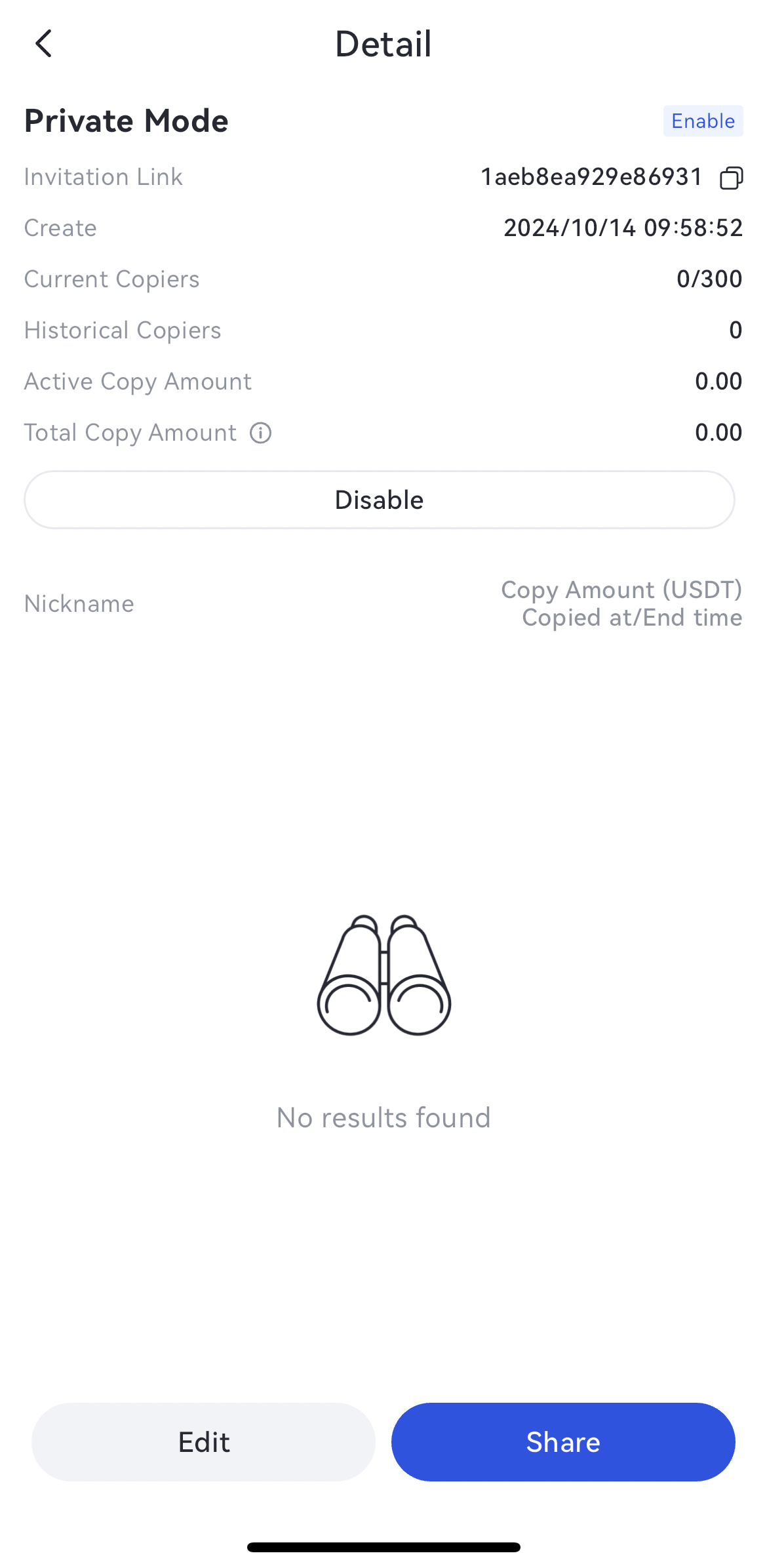
Task: Share the private mode invitation
Action: pyautogui.click(x=562, y=1441)
